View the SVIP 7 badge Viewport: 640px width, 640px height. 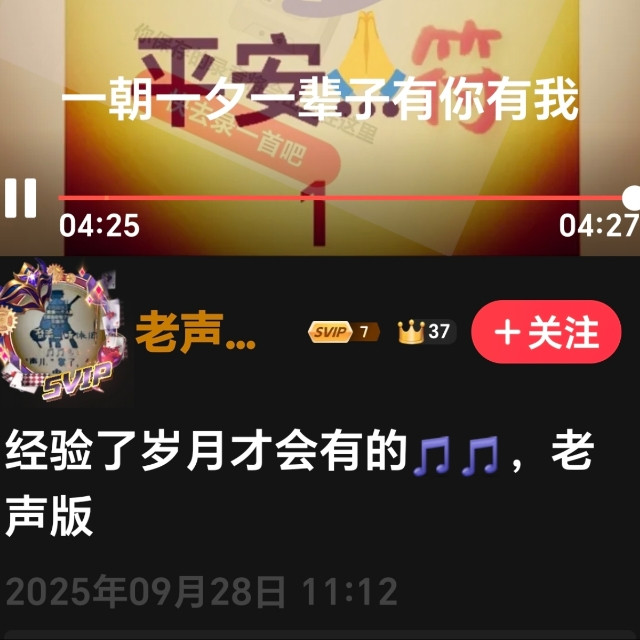[x=343, y=332]
